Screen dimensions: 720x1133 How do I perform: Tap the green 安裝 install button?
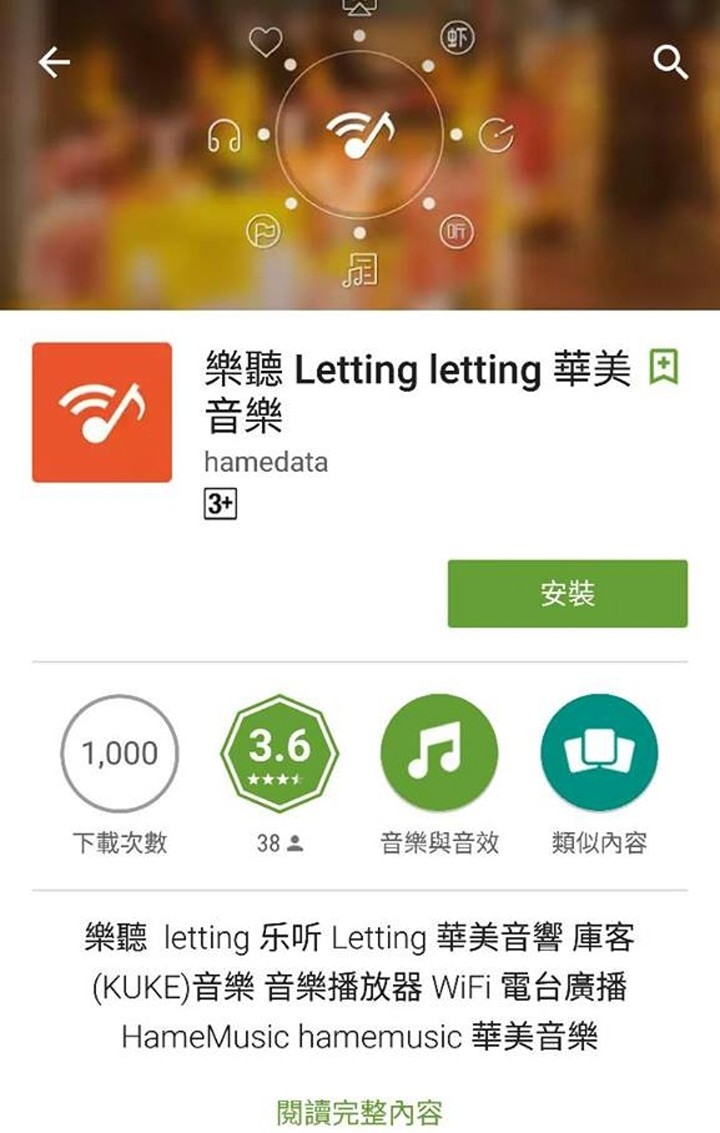pyautogui.click(x=567, y=594)
